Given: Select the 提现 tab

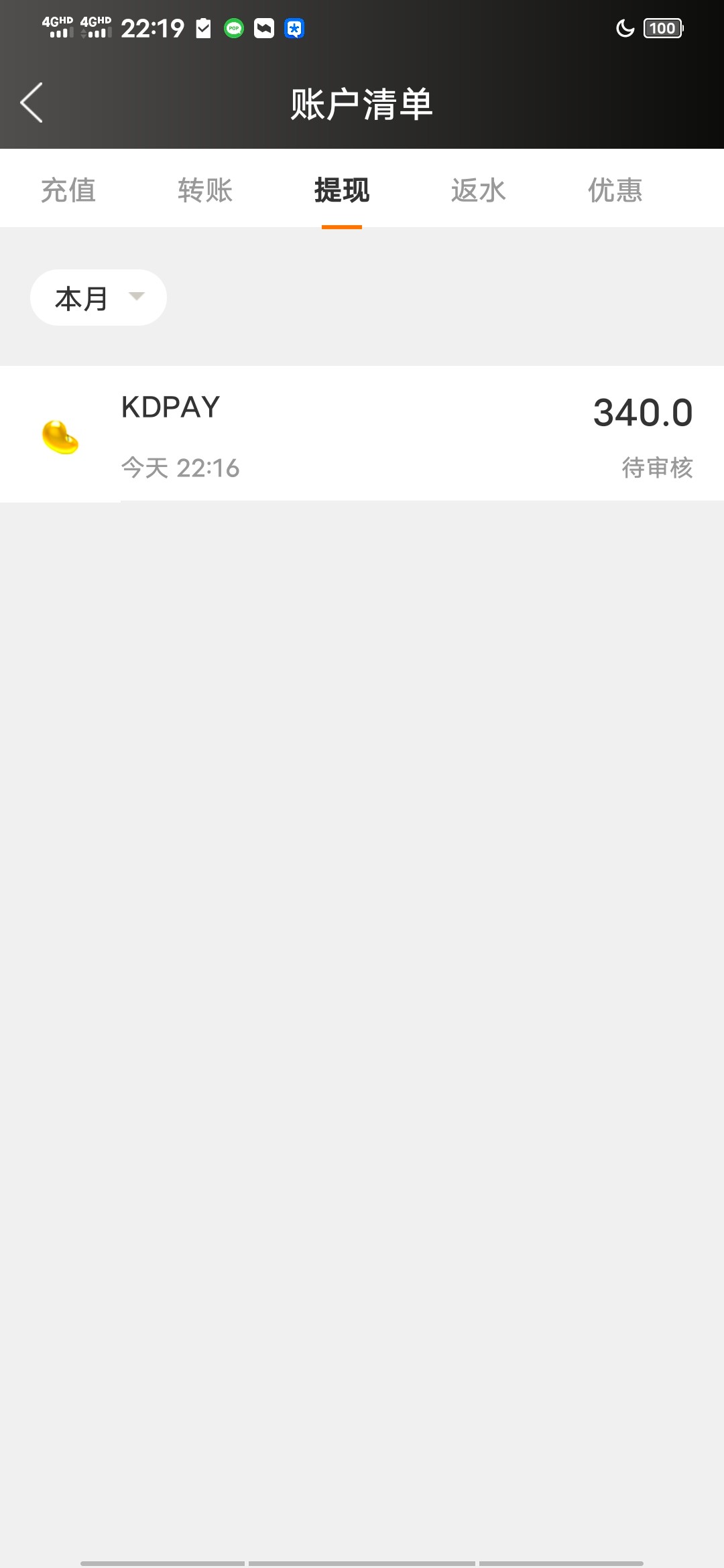Looking at the screenshot, I should 342,190.
